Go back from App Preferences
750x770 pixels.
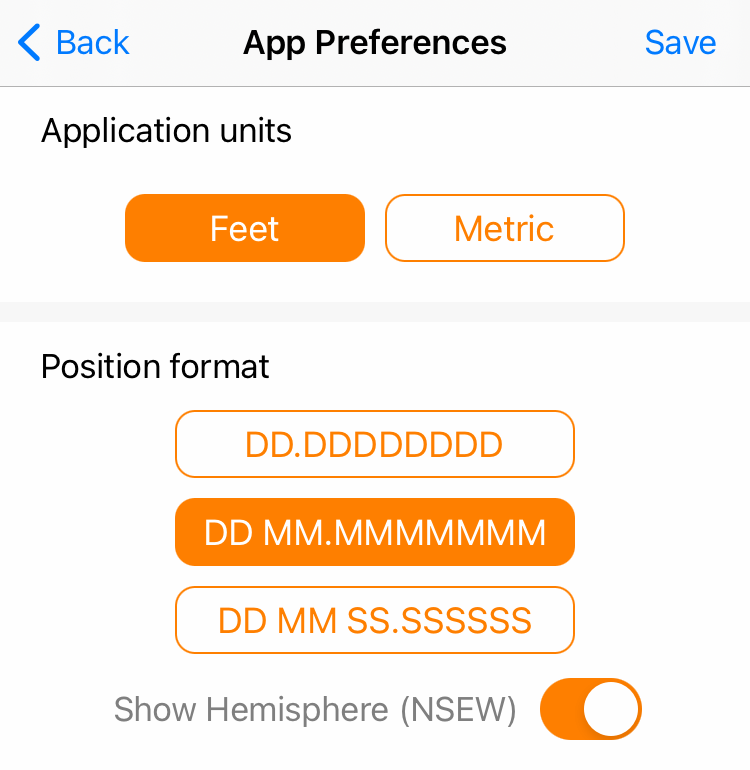point(75,43)
